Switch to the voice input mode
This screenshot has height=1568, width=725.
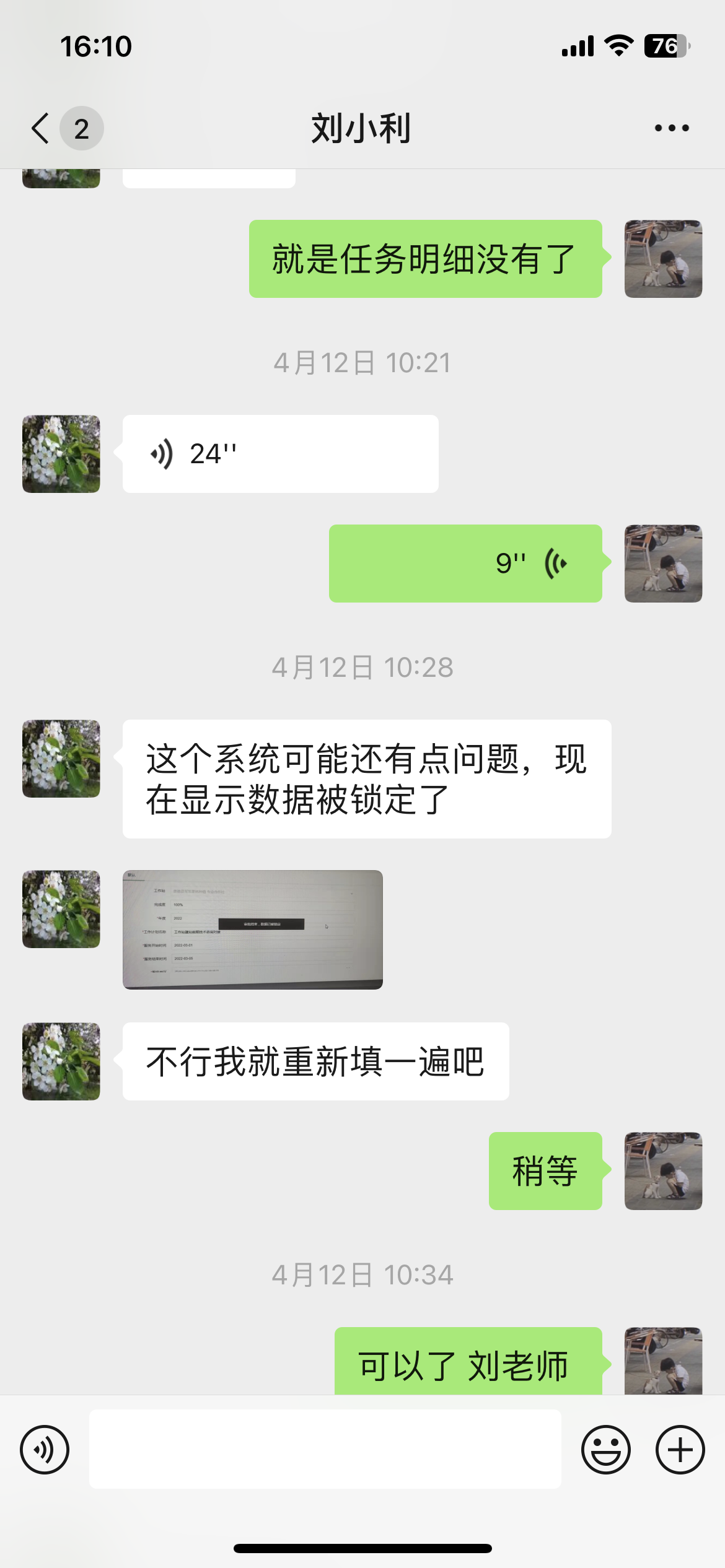(x=45, y=1450)
